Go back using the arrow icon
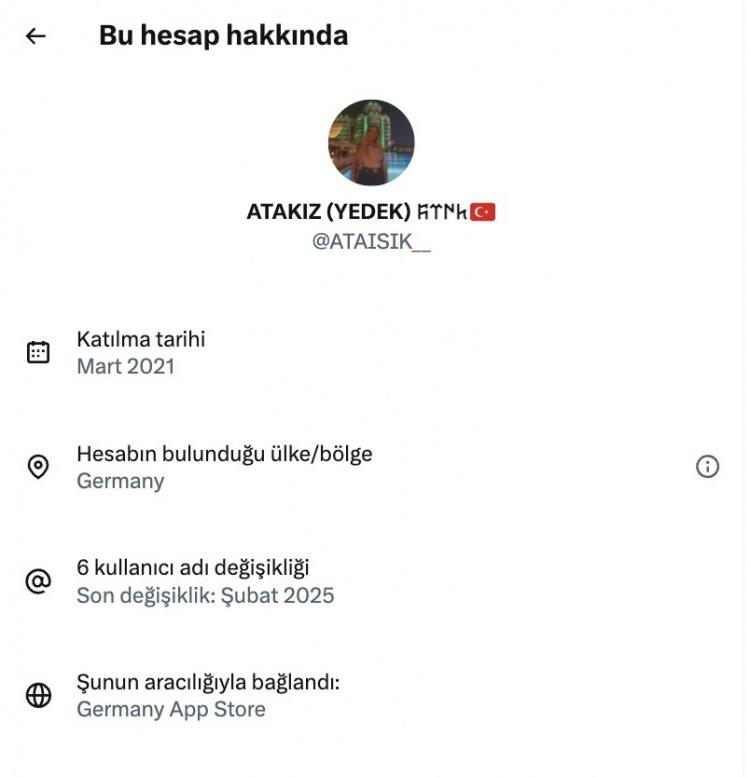The width and height of the screenshot is (750, 777). pos(36,36)
